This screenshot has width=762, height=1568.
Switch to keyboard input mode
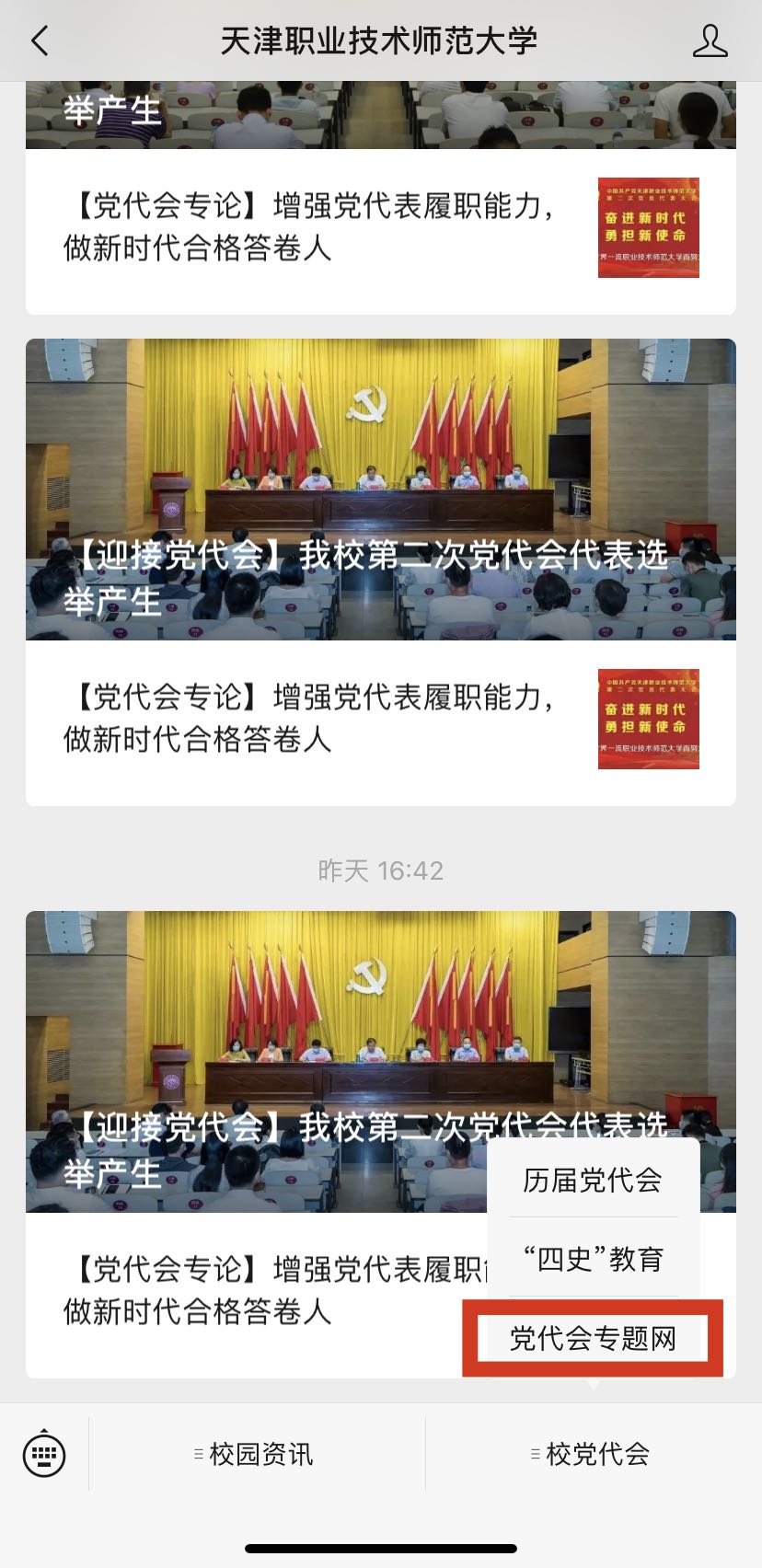tap(44, 1454)
